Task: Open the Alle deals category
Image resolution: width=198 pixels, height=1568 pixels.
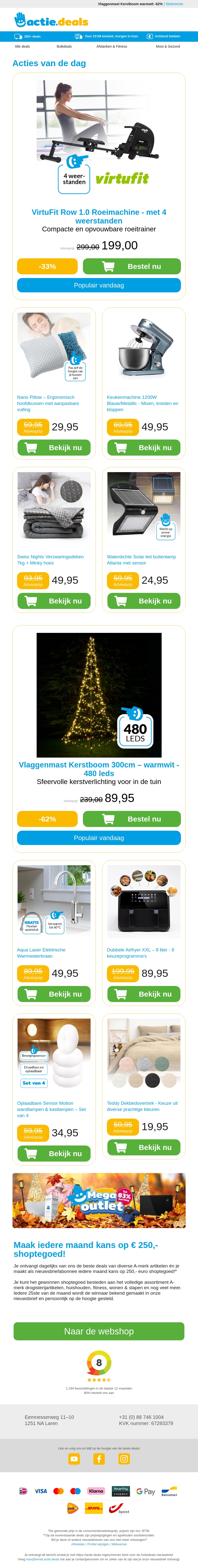Action: pos(22,46)
